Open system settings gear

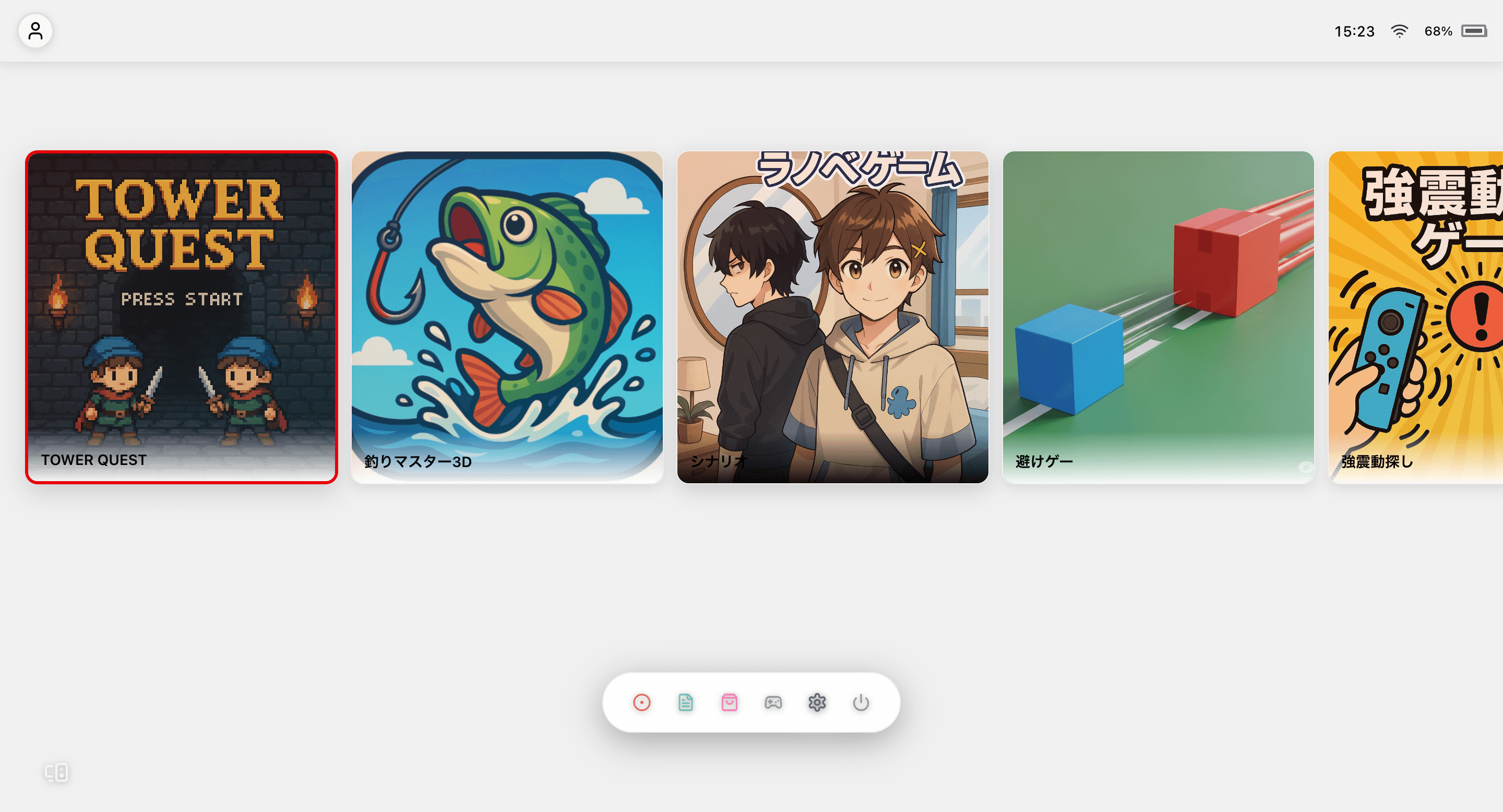point(817,702)
